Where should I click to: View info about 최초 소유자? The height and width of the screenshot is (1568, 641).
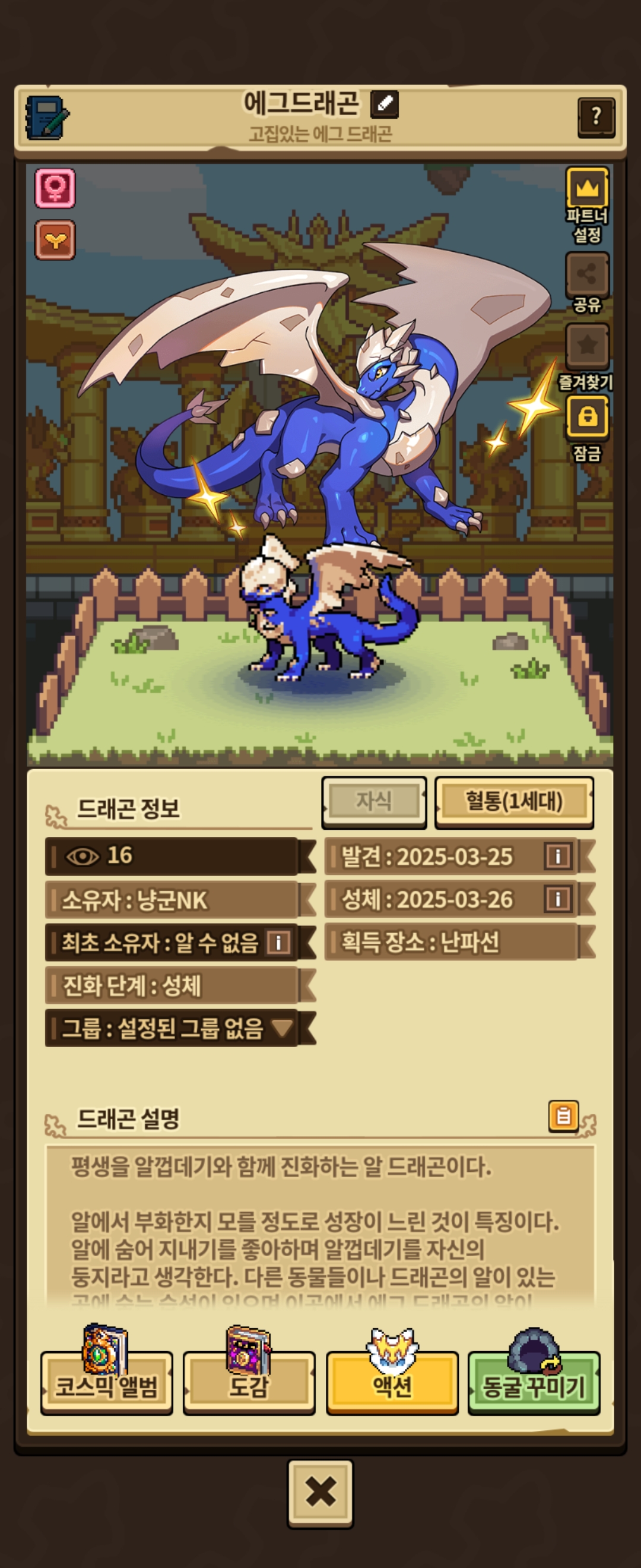[278, 942]
